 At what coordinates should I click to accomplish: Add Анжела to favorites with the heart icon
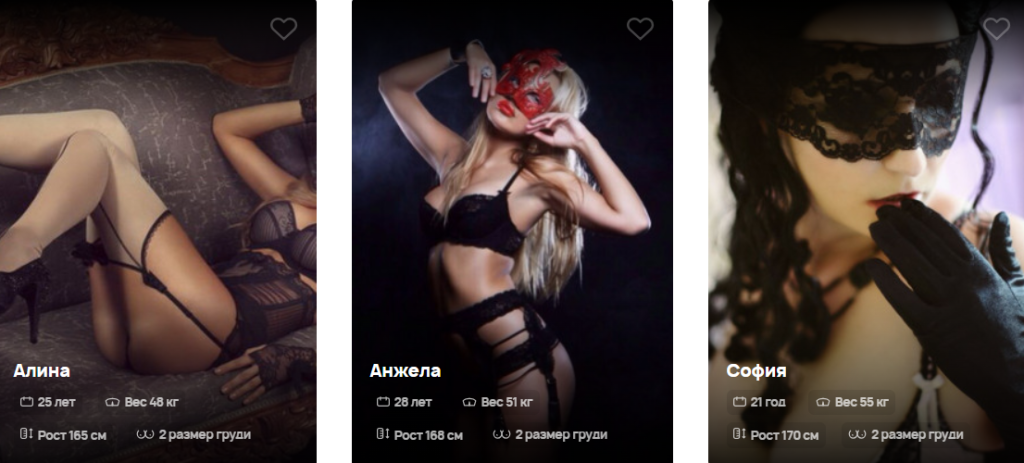[640, 29]
